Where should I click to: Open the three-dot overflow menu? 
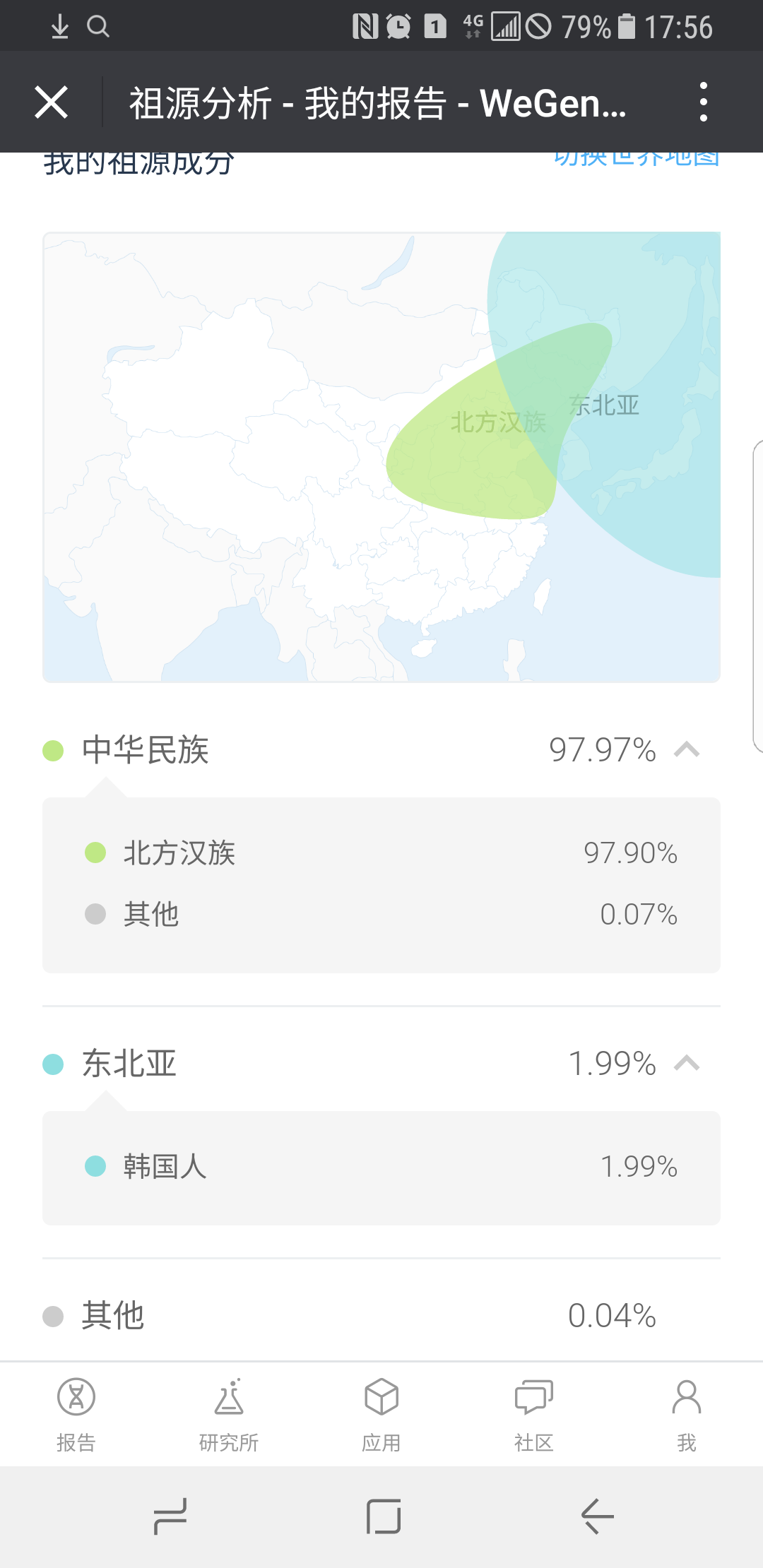coord(703,102)
